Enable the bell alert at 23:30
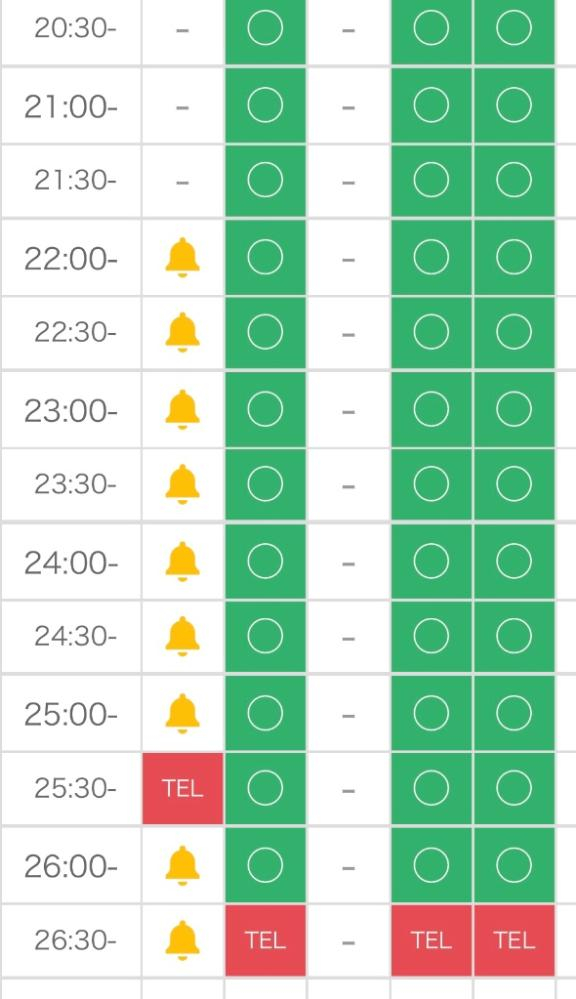This screenshot has width=576, height=999. tap(182, 484)
